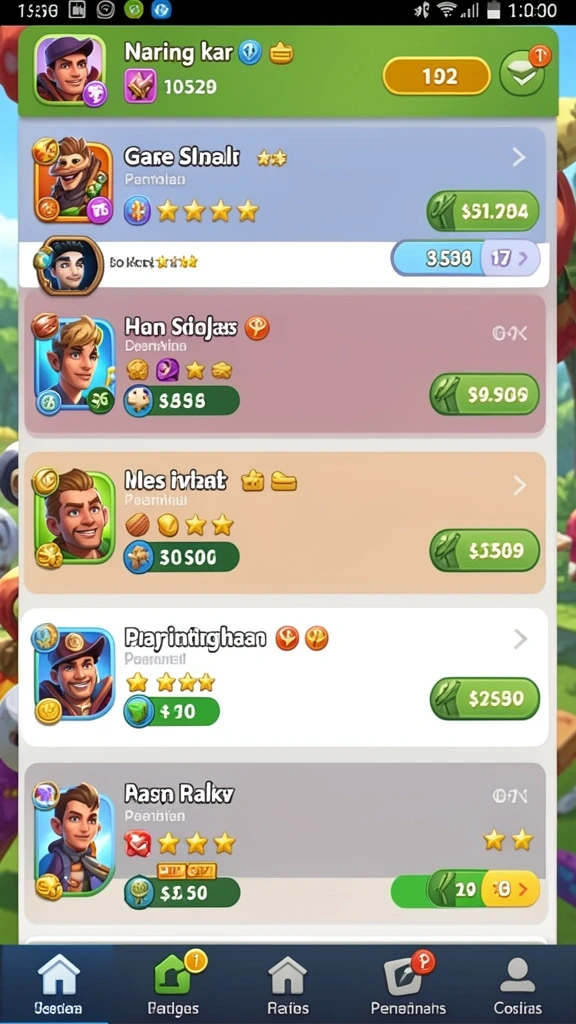Viewport: 576px width, 1024px height.
Task: Open the green dropdown icon with badge
Action: point(522,75)
